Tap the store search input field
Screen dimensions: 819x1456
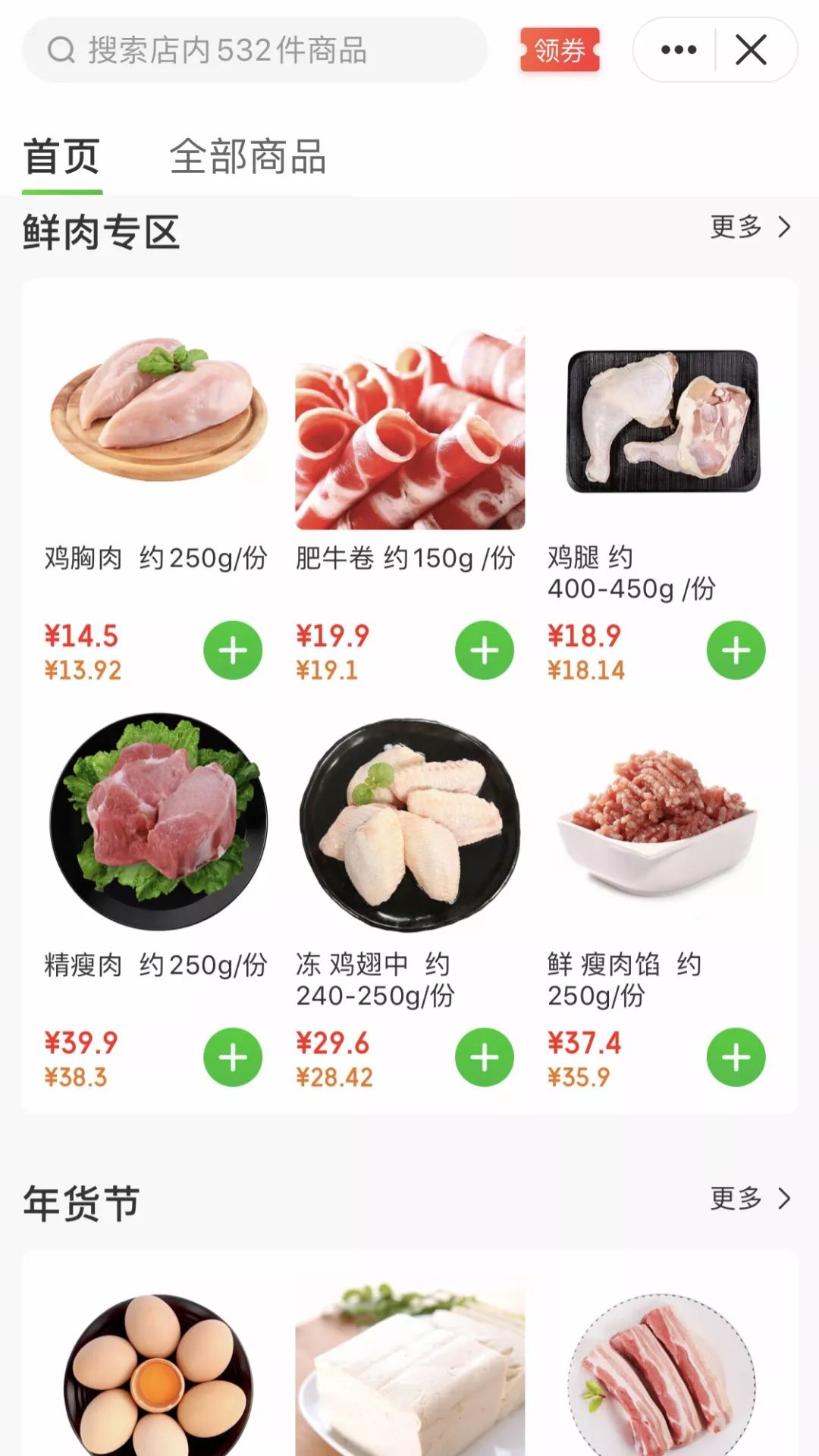coord(258,50)
